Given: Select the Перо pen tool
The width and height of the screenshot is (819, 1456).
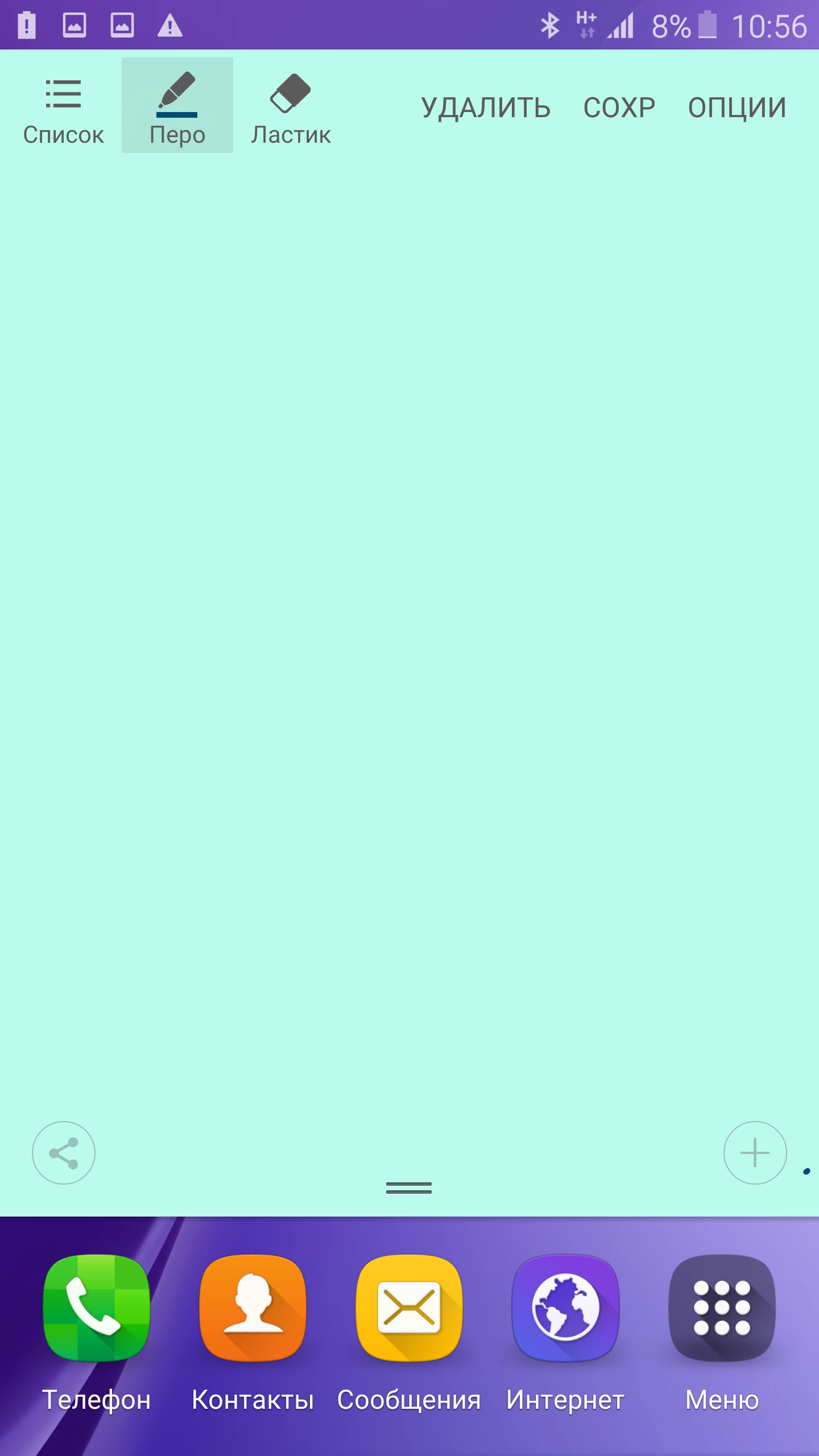Looking at the screenshot, I should [177, 107].
